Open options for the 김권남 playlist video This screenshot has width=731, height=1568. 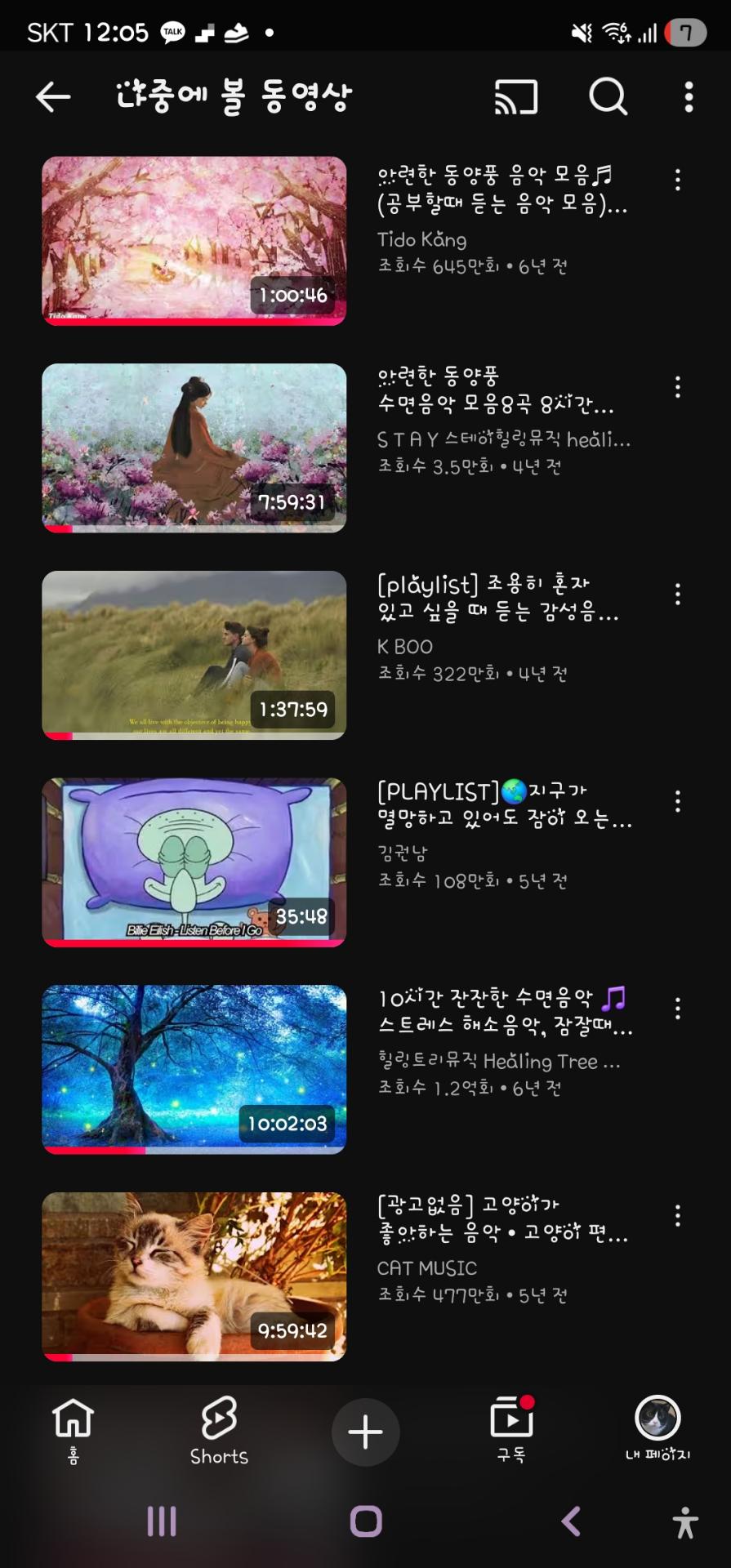click(677, 801)
